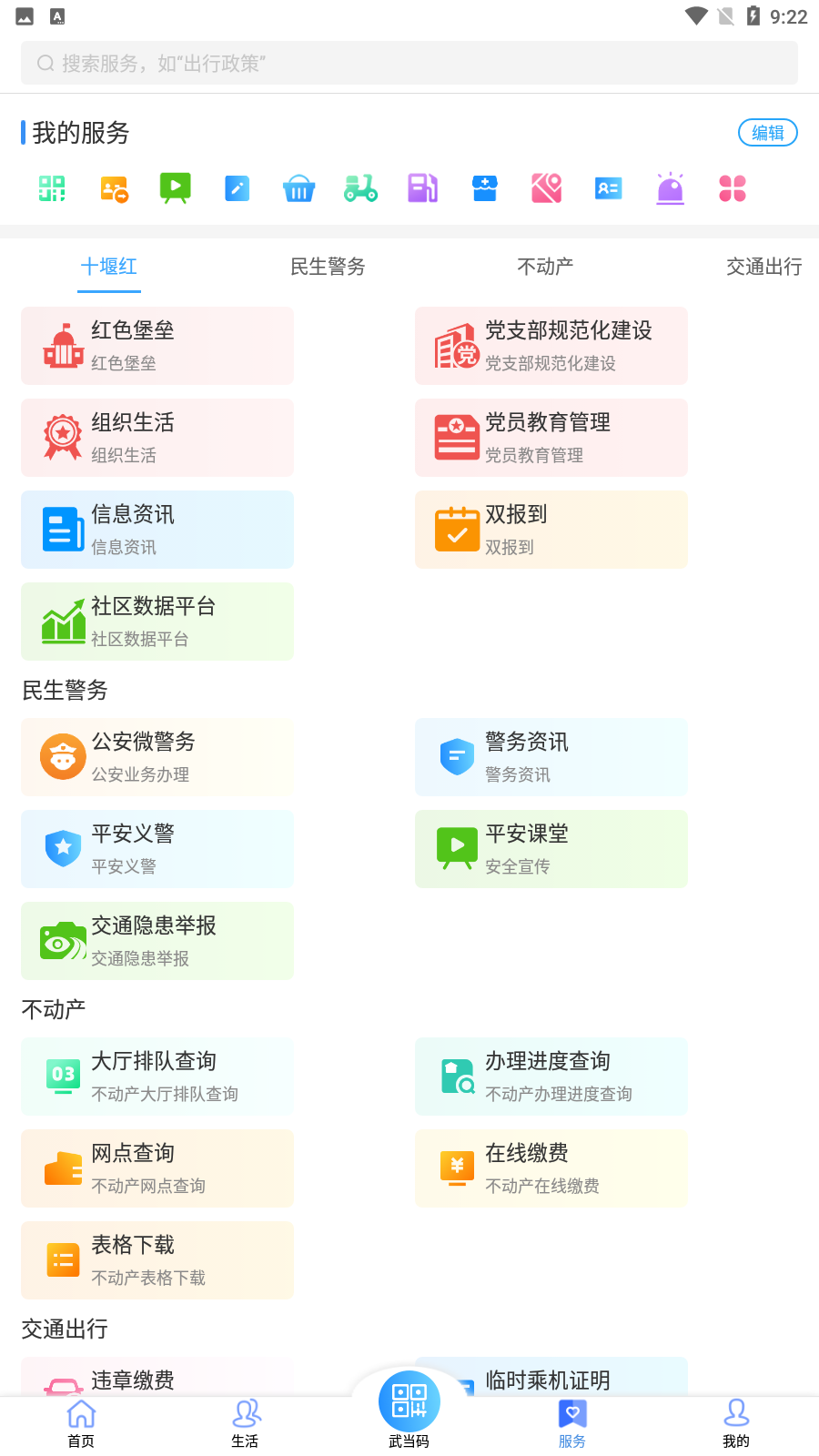The height and width of the screenshot is (1456, 819).
Task: Open 党员教育管理
Action: point(551,438)
